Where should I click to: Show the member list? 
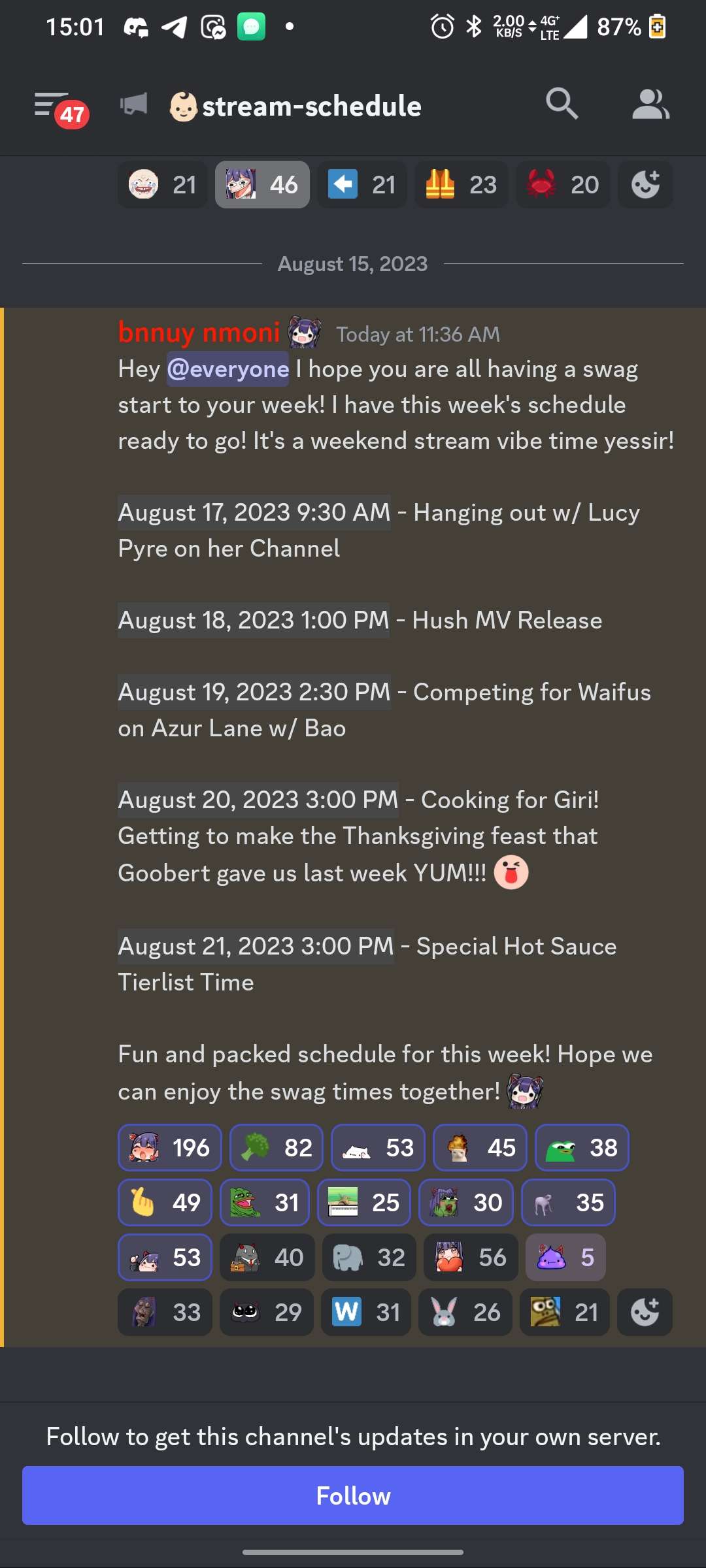tap(650, 105)
